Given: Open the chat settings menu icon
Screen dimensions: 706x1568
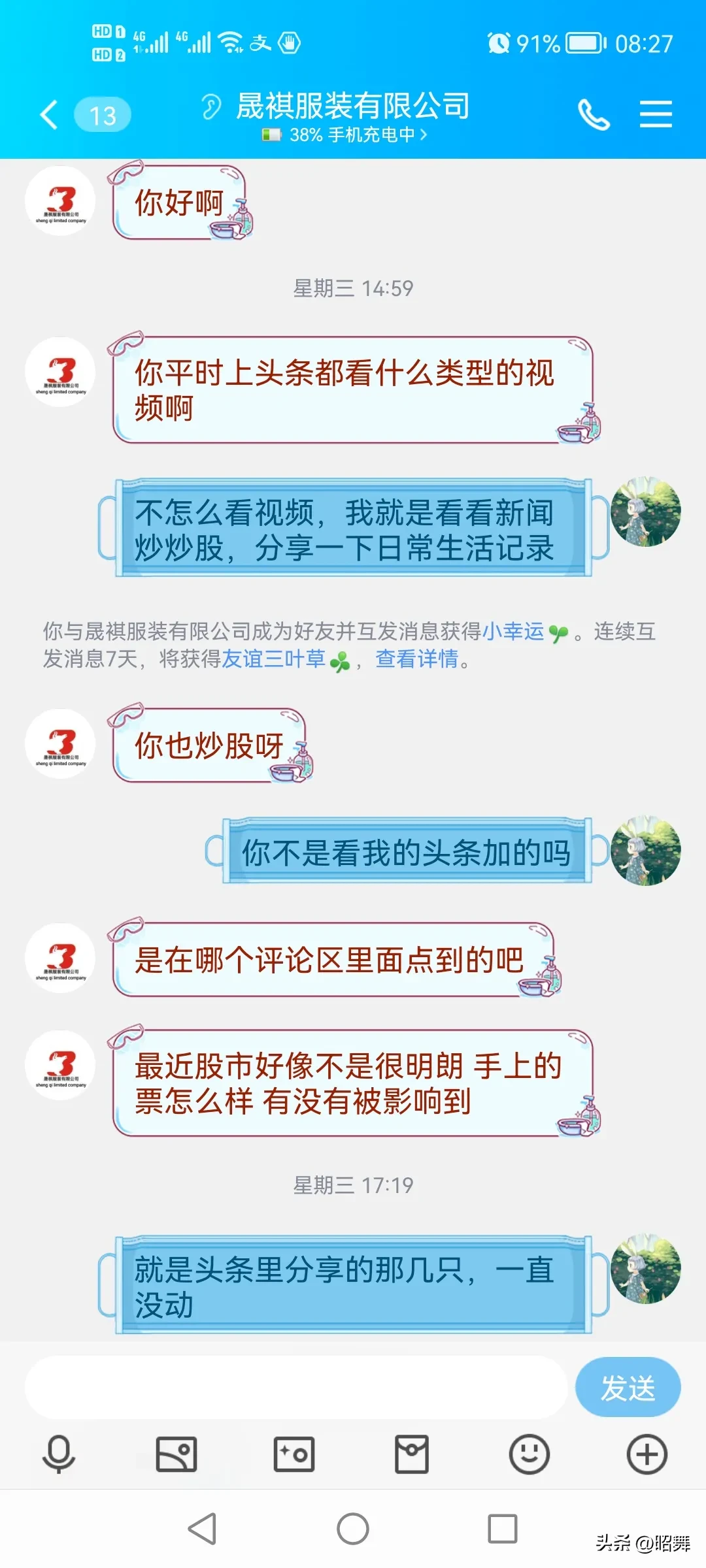Looking at the screenshot, I should (656, 114).
